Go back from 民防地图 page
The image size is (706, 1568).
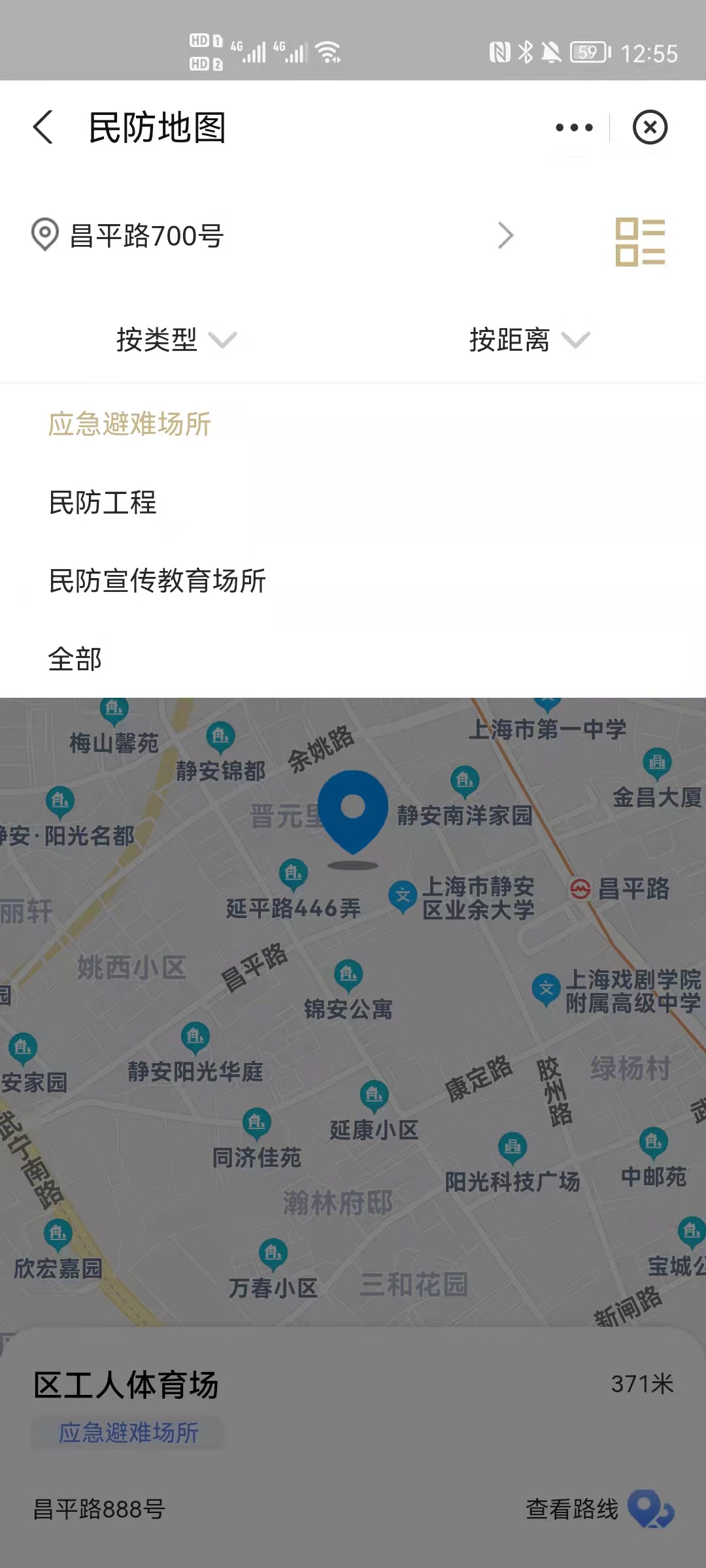43,127
